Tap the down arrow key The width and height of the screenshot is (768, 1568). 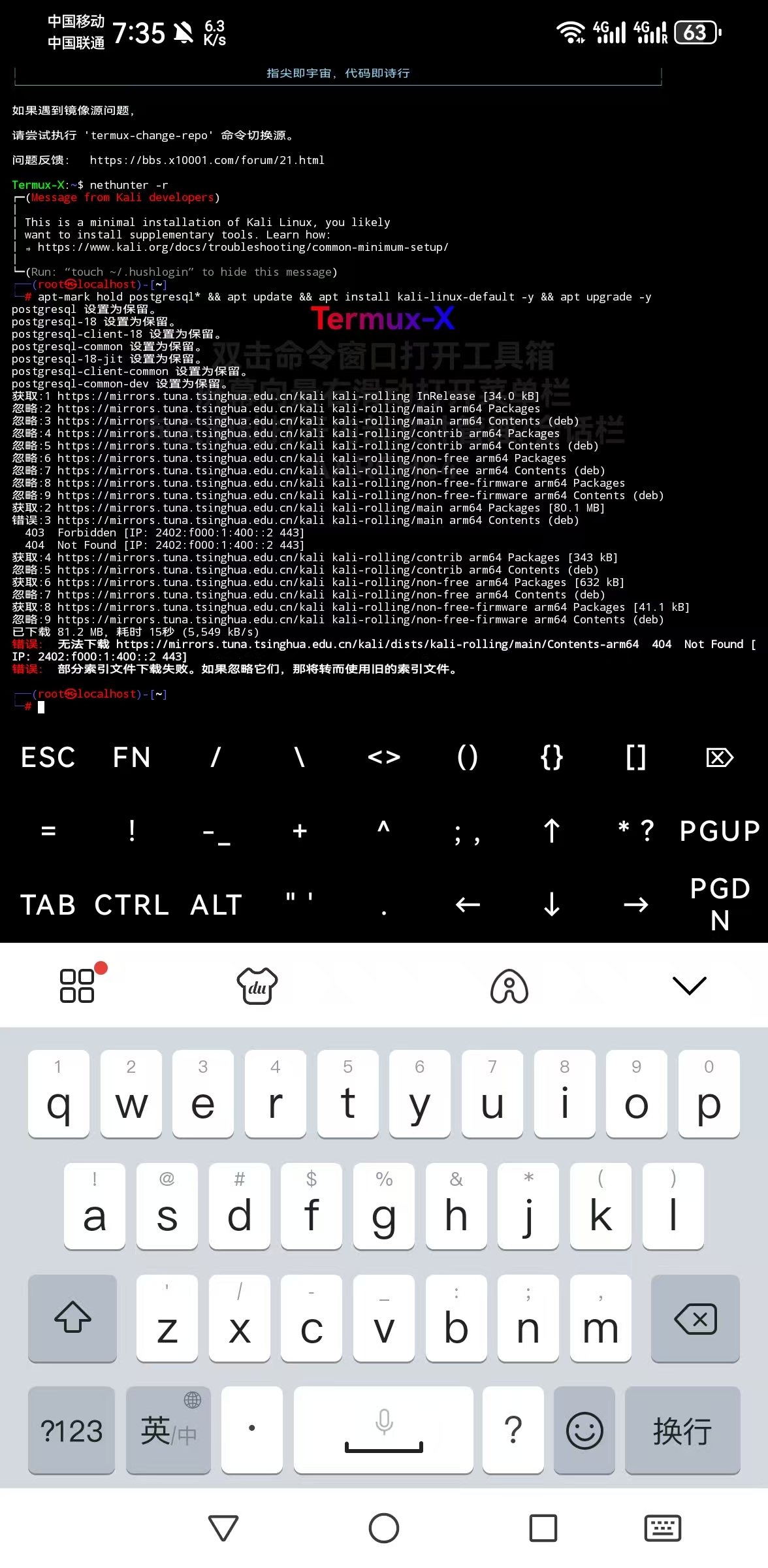pos(552,906)
